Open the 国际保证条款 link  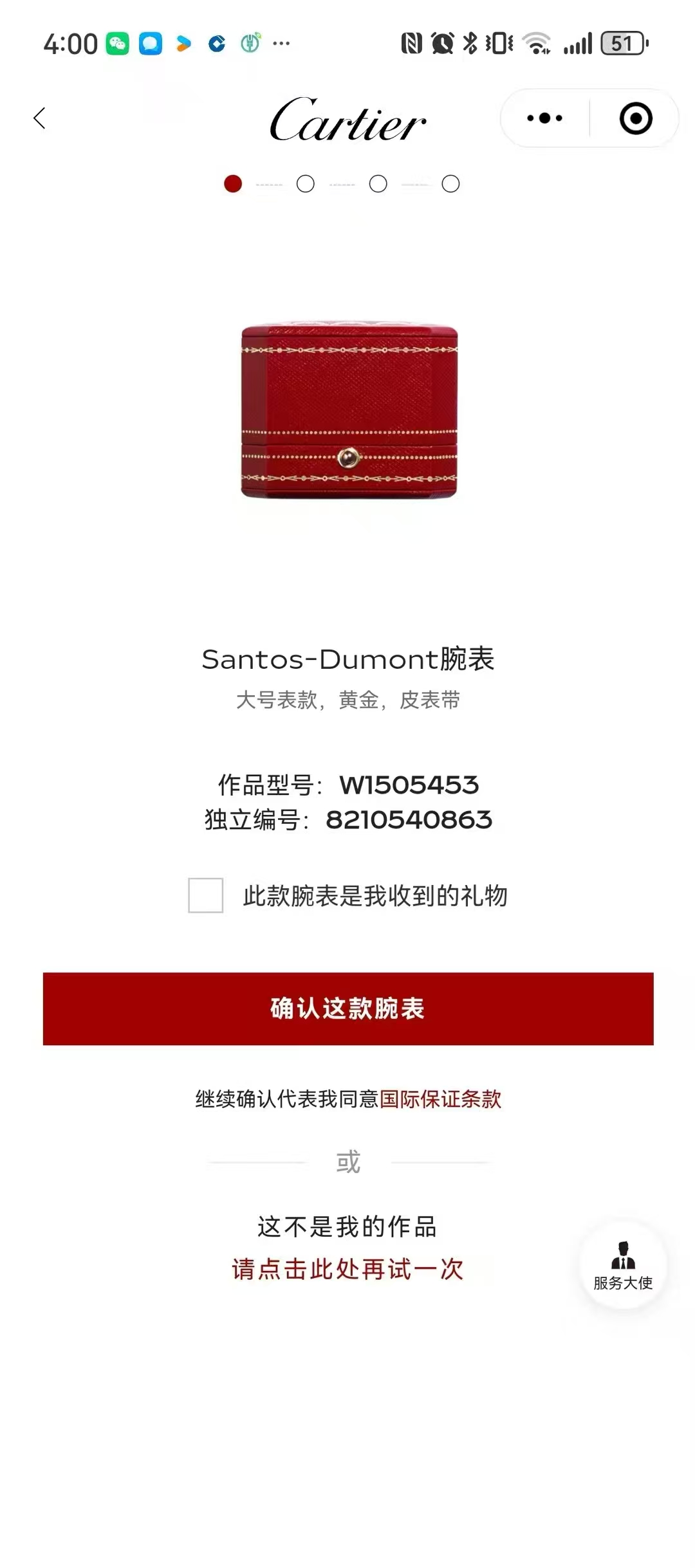(x=440, y=1099)
